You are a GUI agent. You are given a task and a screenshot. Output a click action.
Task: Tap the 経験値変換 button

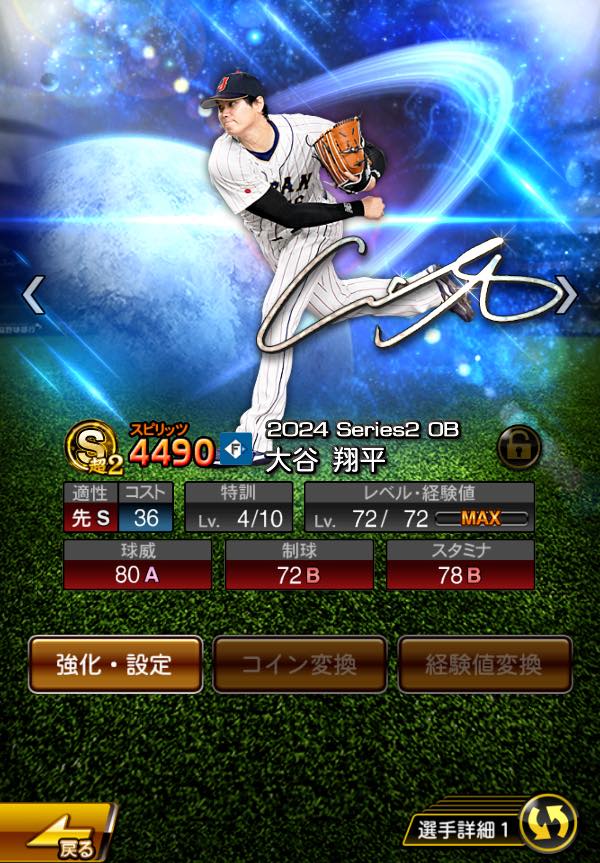(x=485, y=664)
